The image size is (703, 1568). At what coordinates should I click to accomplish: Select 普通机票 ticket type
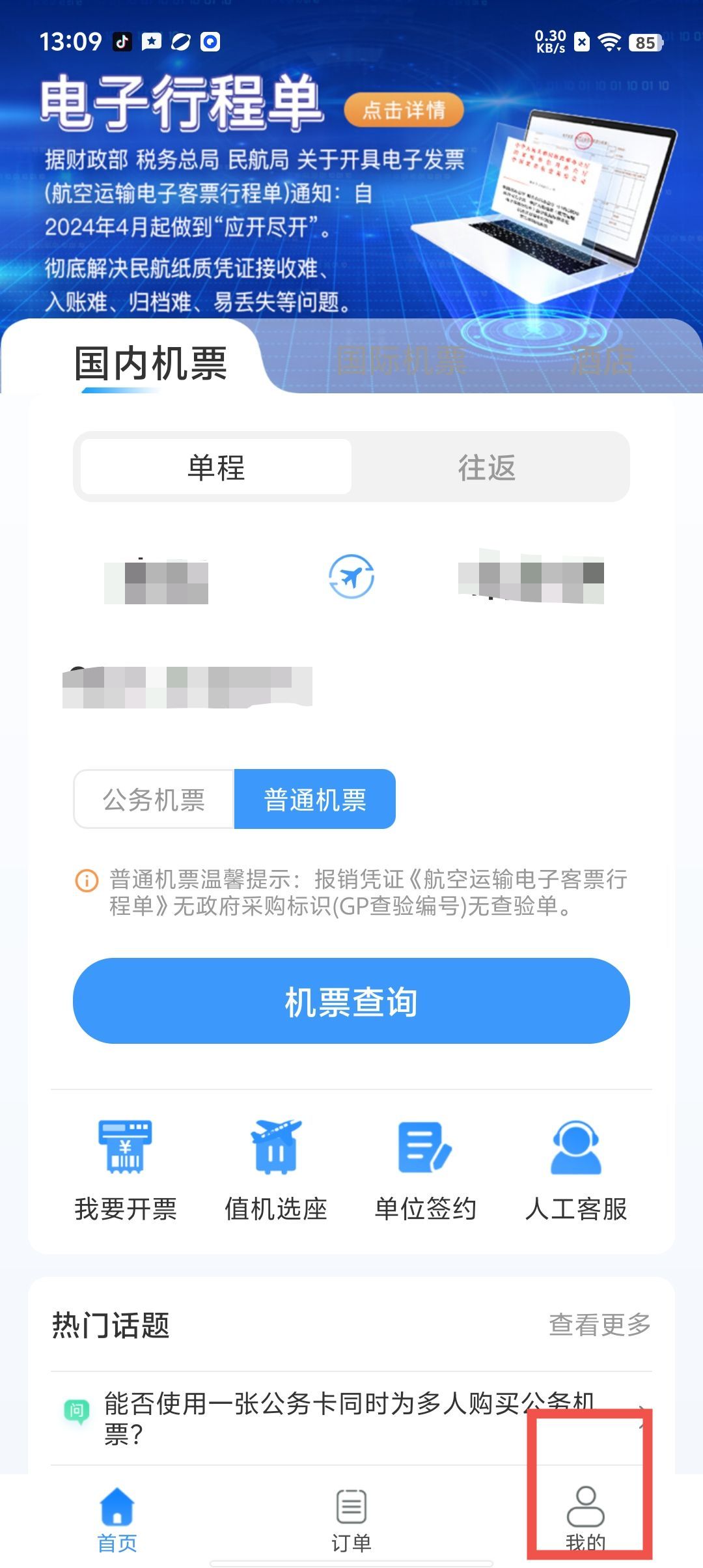pyautogui.click(x=315, y=799)
